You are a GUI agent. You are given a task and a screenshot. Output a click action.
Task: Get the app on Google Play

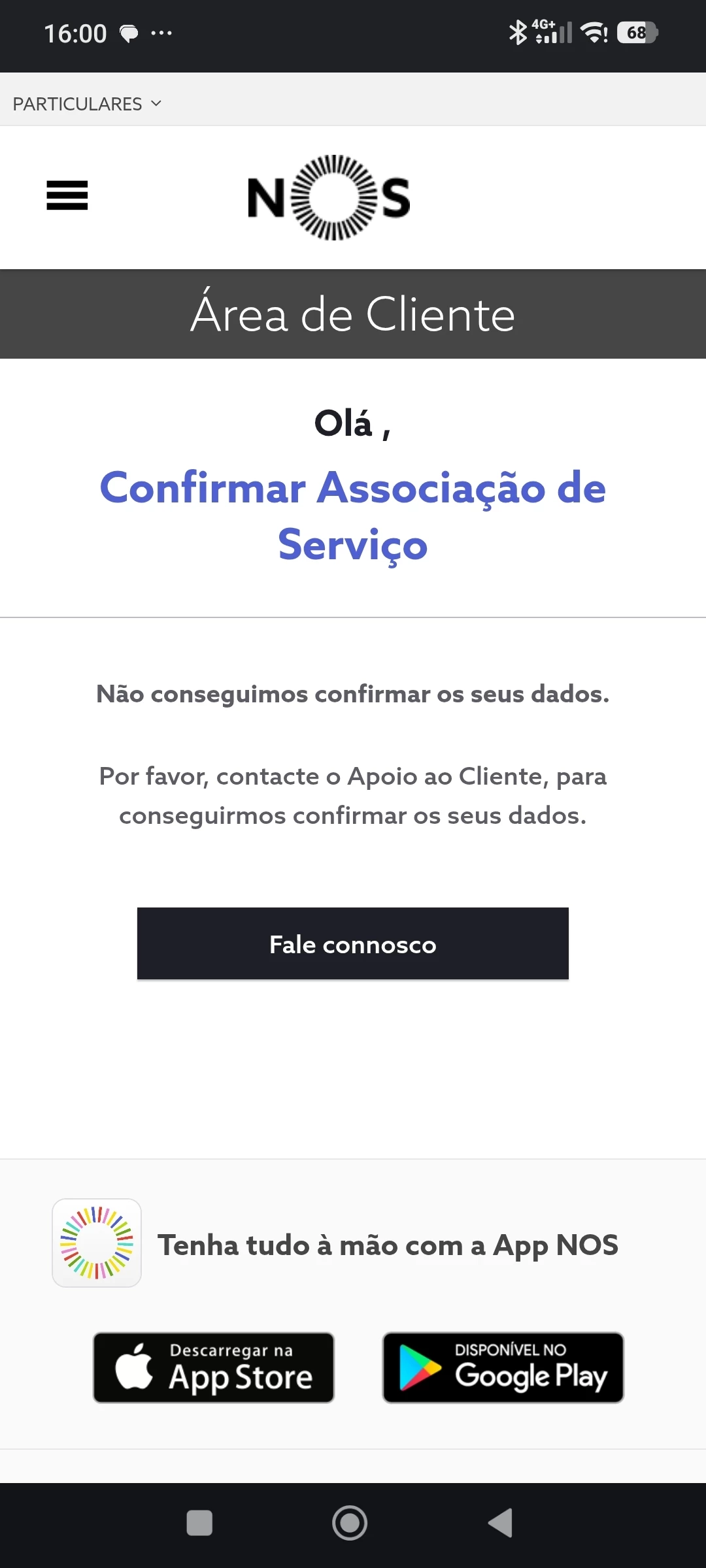pyautogui.click(x=503, y=1367)
